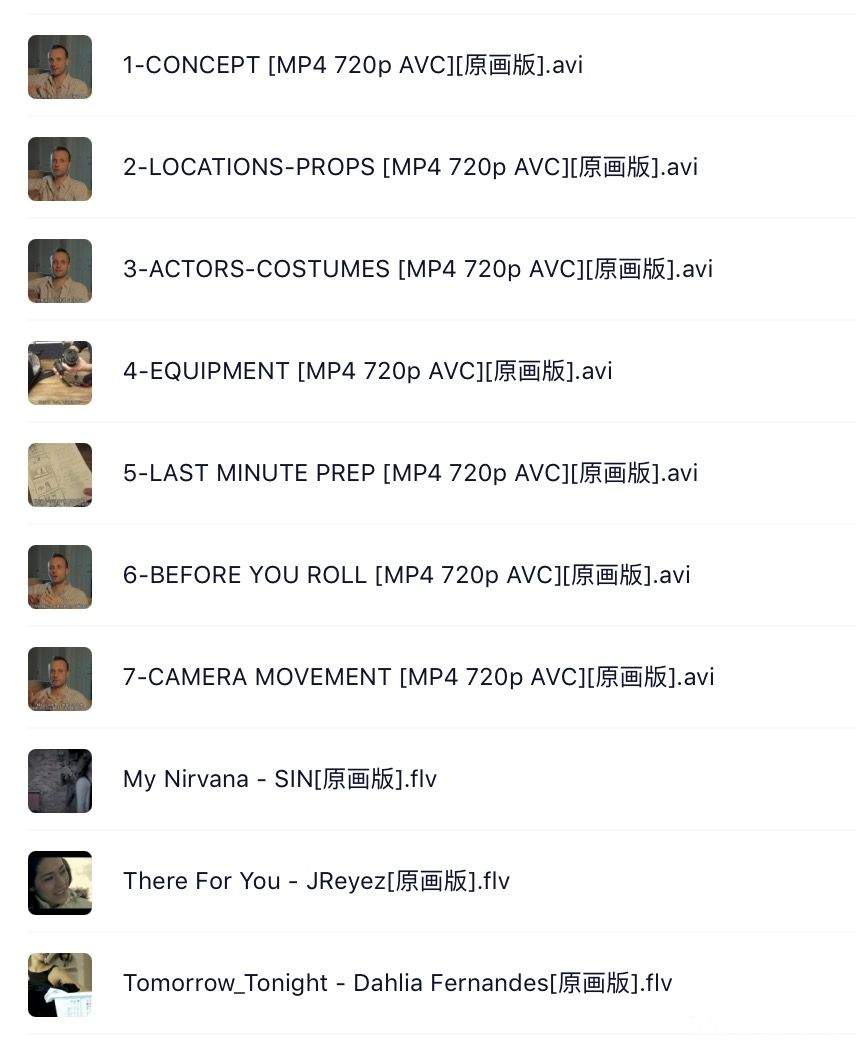This screenshot has width=856, height=1064.
Task: Select the 2-LOCATIONS-PROPS video
Action: [x=410, y=168]
